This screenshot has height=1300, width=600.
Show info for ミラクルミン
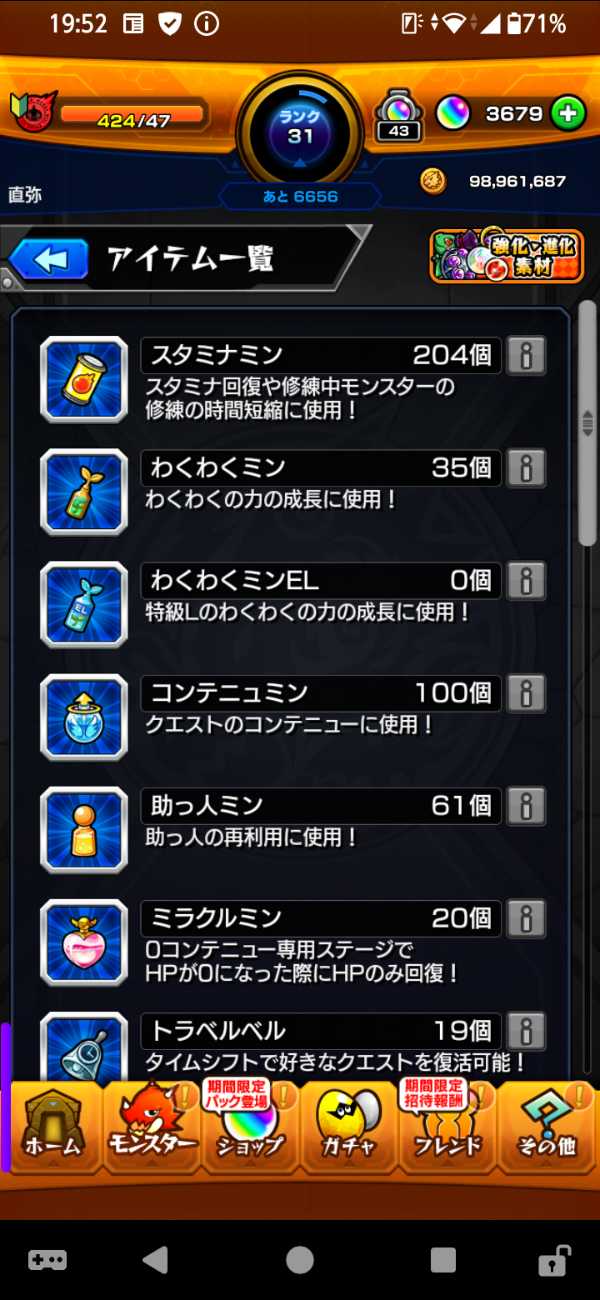pyautogui.click(x=526, y=917)
